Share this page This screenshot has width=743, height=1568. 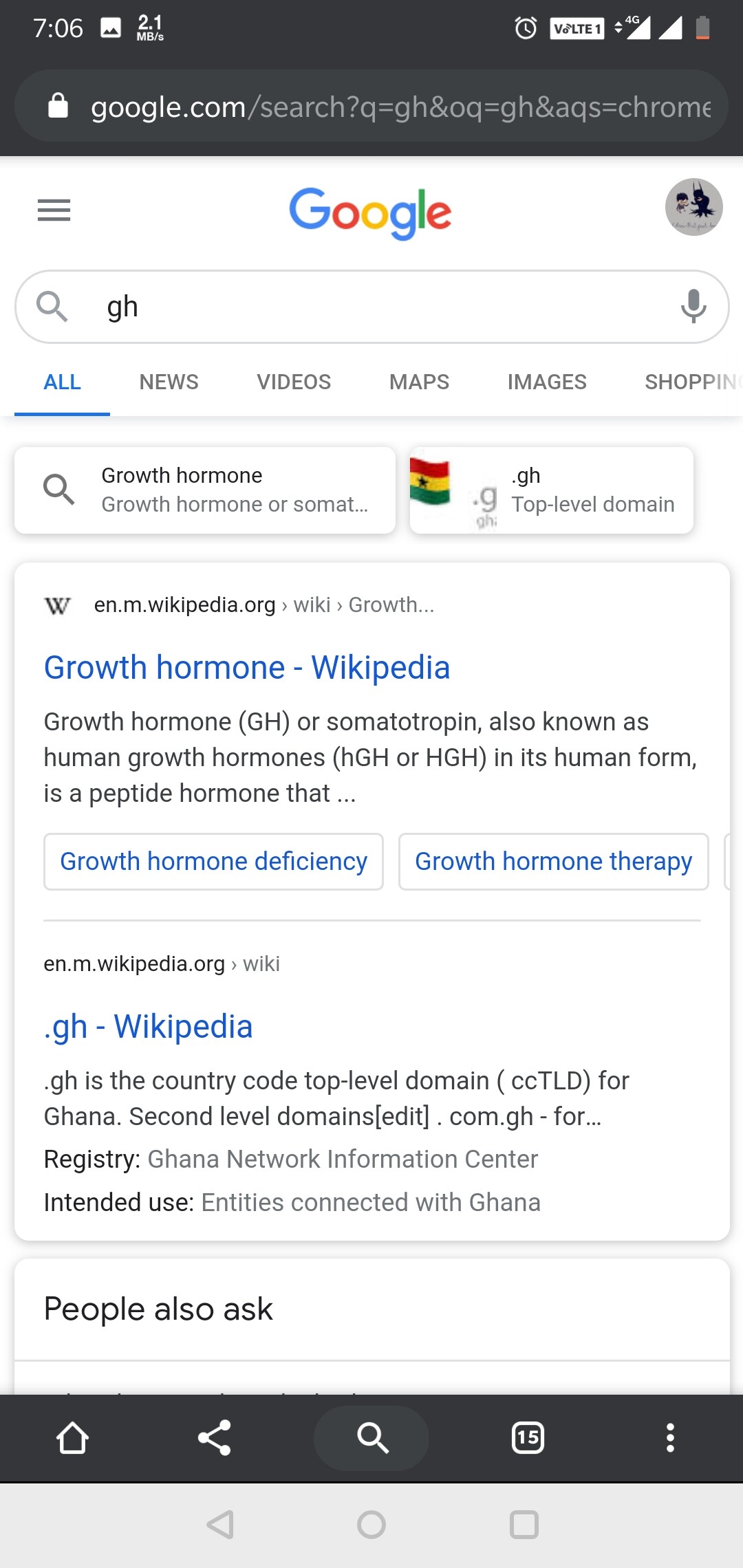click(x=214, y=1438)
